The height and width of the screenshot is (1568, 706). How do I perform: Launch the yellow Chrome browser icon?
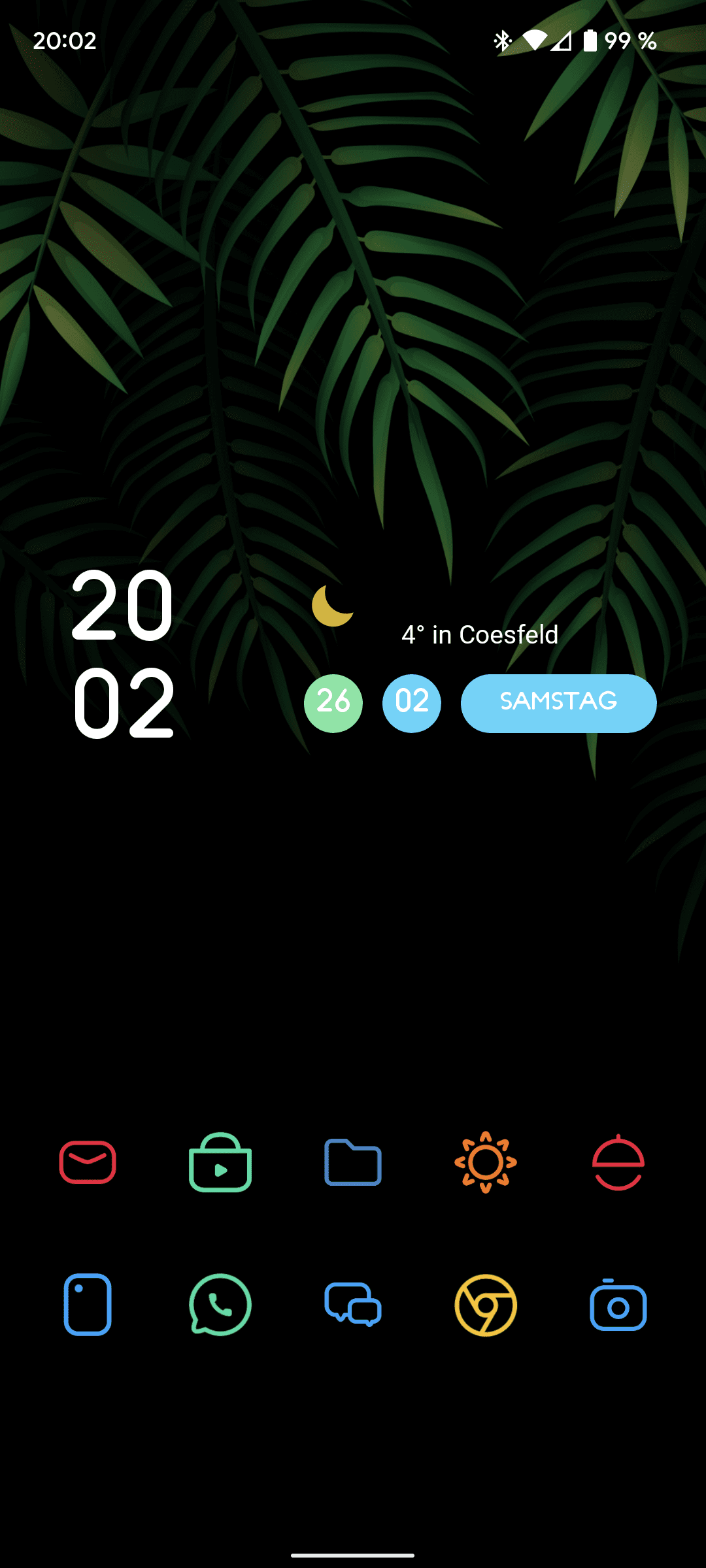(486, 1305)
